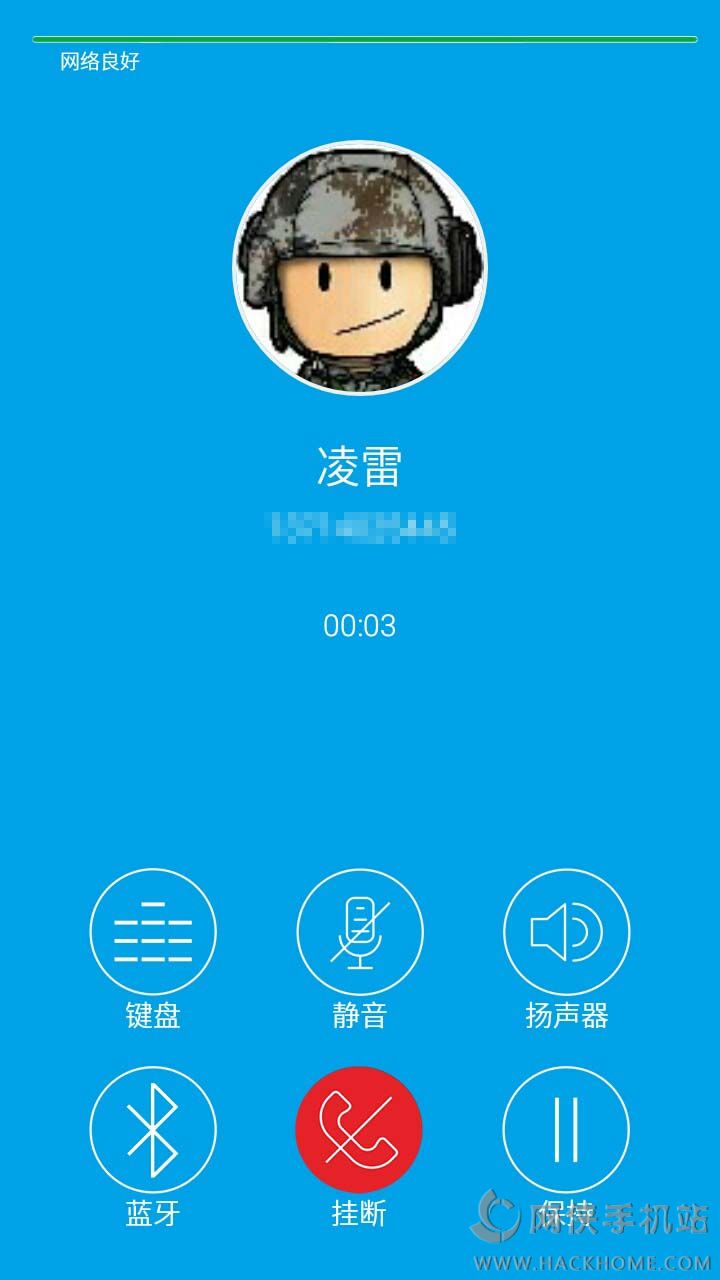
Task: Open the dial keypad (键盘)
Action: (153, 932)
